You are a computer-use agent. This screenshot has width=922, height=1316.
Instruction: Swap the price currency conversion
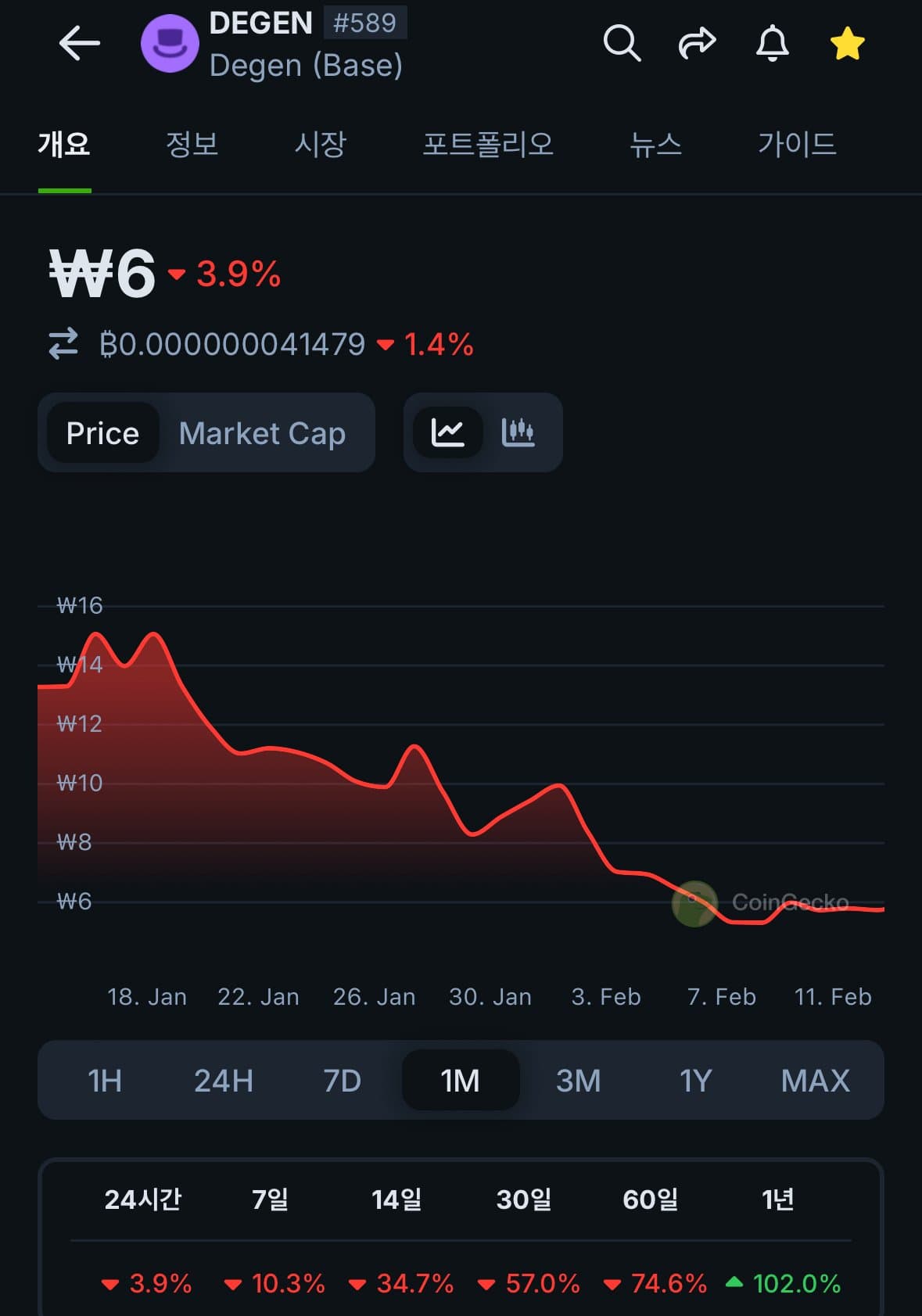pyautogui.click(x=63, y=343)
